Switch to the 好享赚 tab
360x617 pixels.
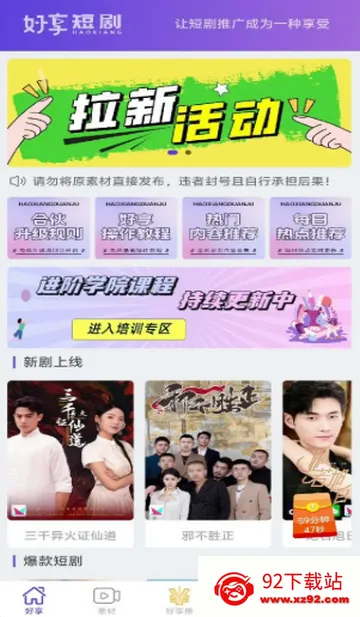pyautogui.click(x=179, y=600)
